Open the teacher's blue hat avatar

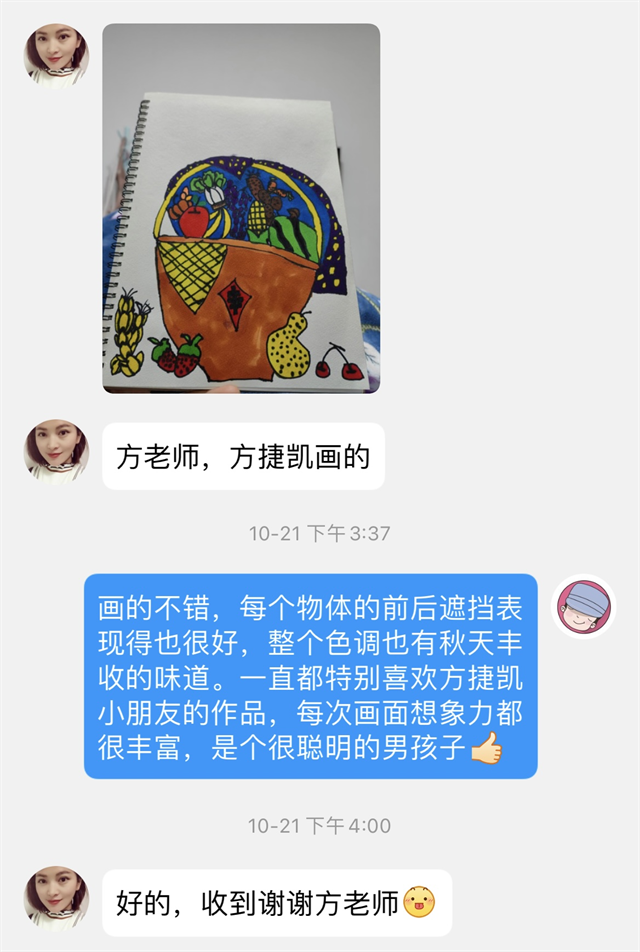pos(583,606)
